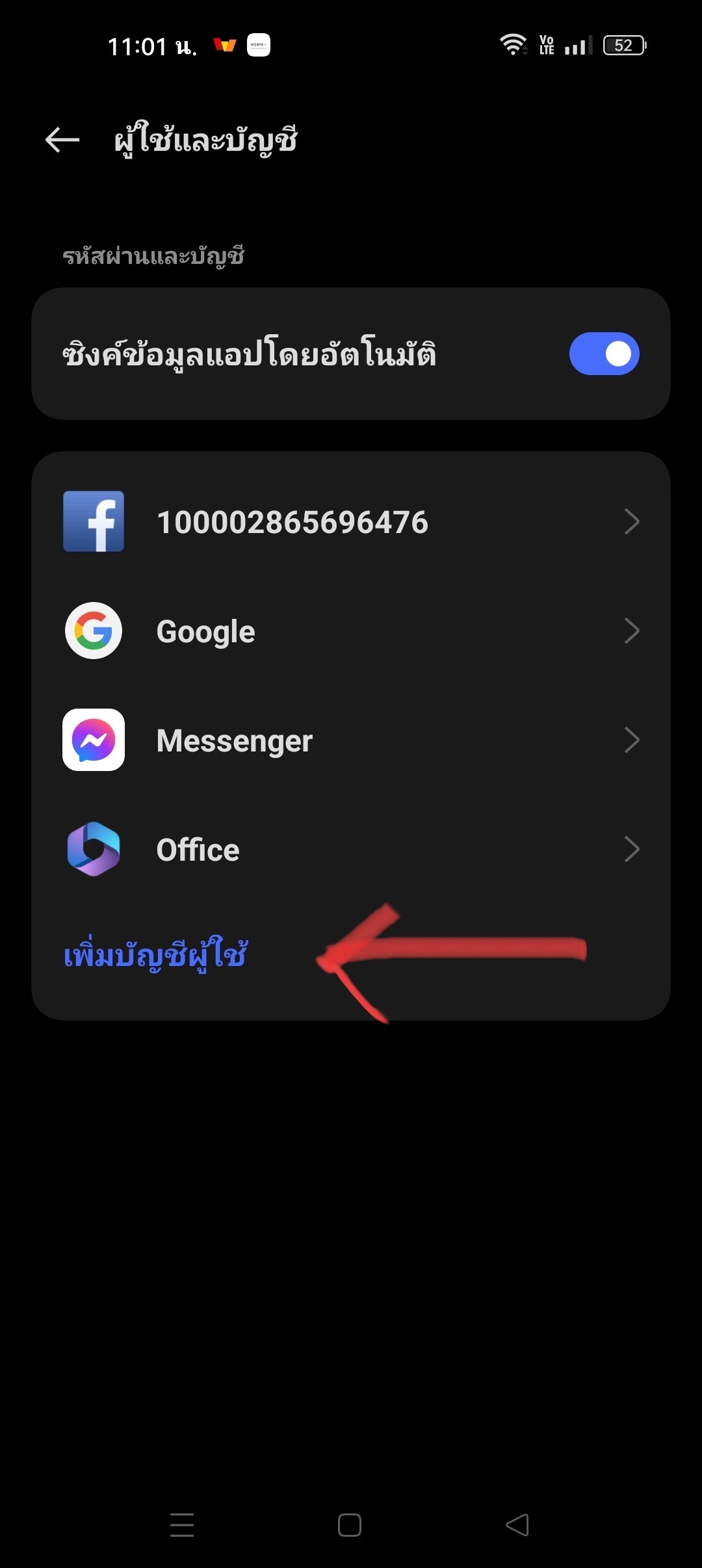Tap the blue add account link

[155, 955]
